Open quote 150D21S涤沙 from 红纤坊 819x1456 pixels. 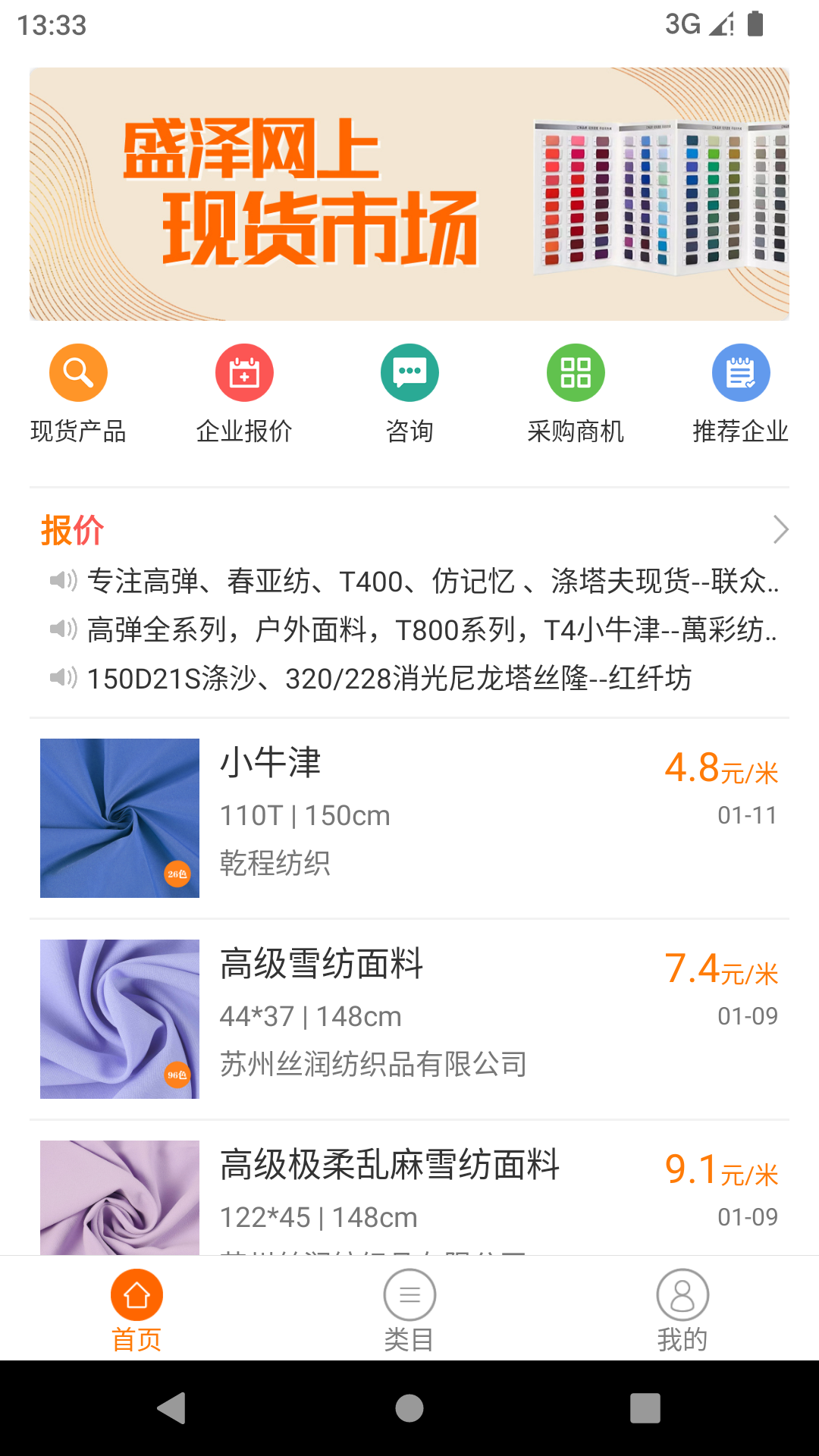click(x=388, y=678)
